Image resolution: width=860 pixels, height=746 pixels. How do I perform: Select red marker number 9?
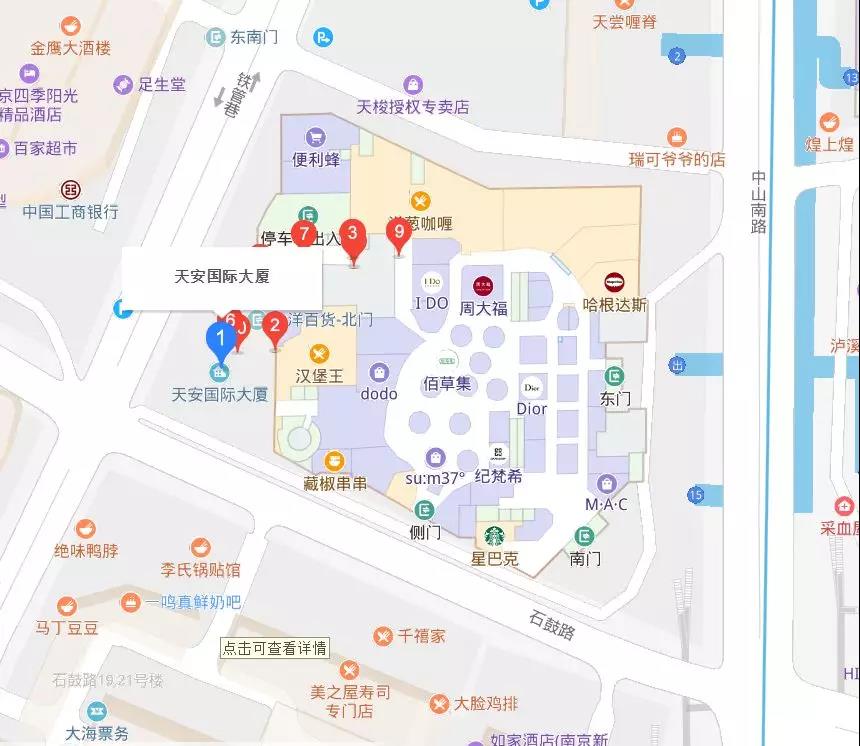[x=398, y=237]
